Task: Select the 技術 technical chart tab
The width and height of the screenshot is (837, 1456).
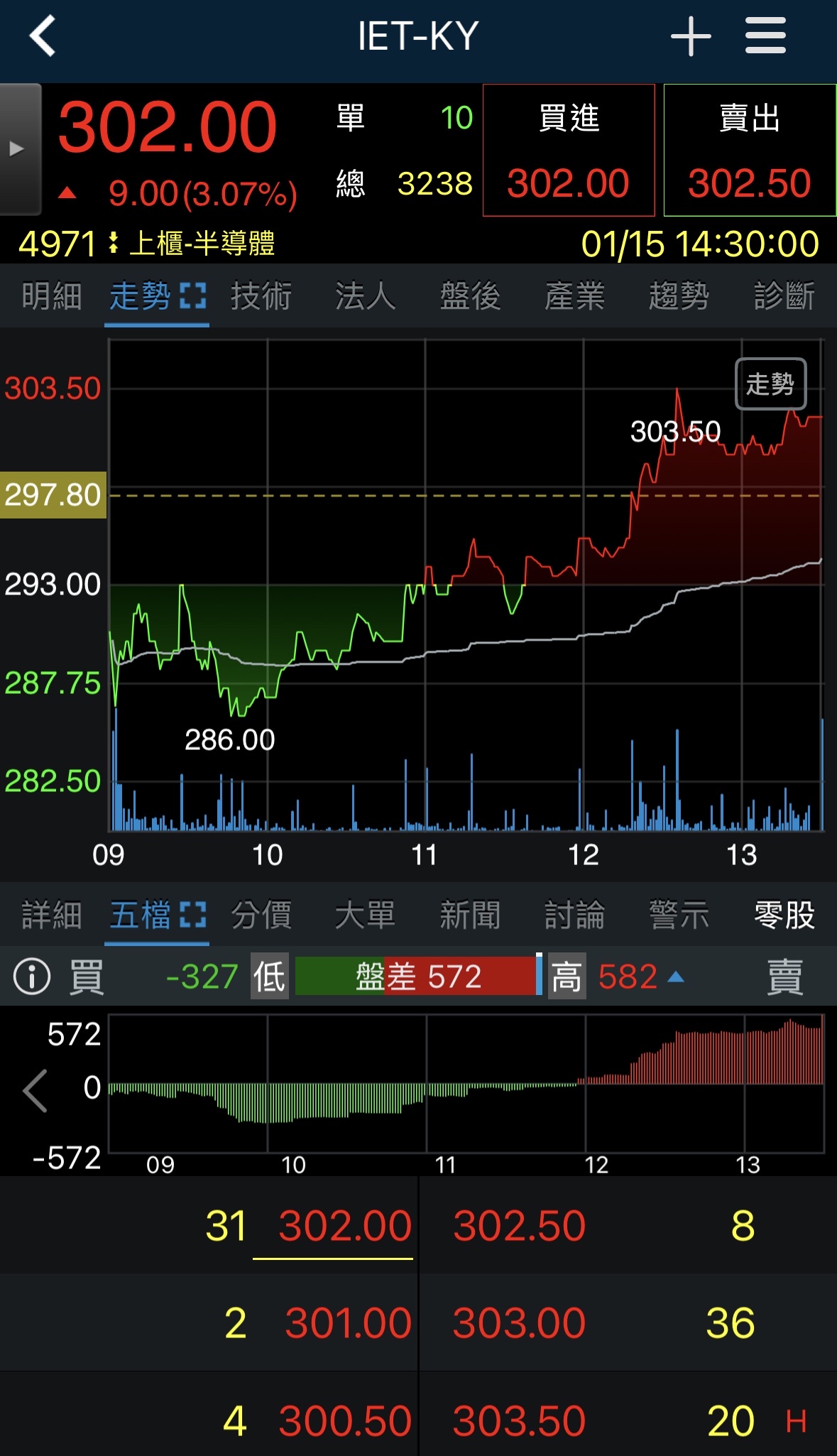Action: coord(261,296)
